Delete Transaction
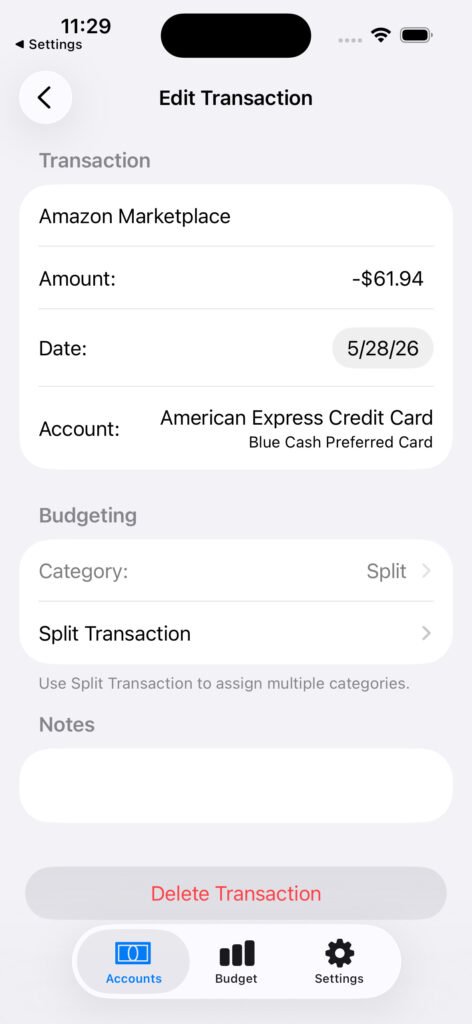Screen dimensions: 472x1024 coord(236,893)
